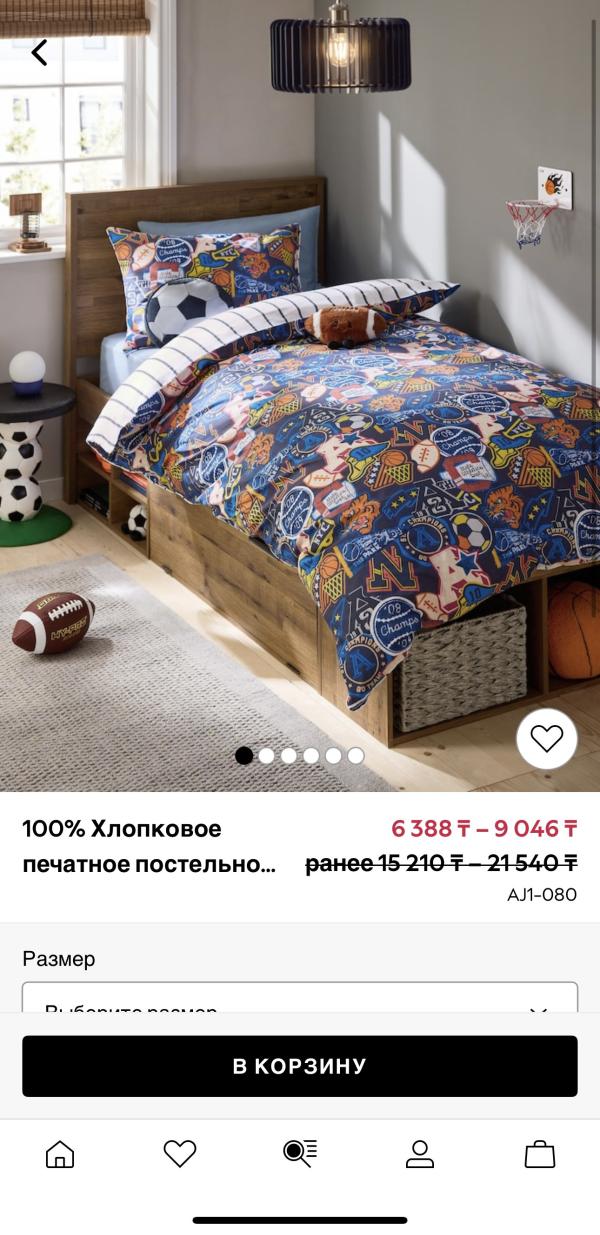Switch to the wishlist heart tab
Image resolution: width=600 pixels, height=1235 pixels.
point(180,1154)
